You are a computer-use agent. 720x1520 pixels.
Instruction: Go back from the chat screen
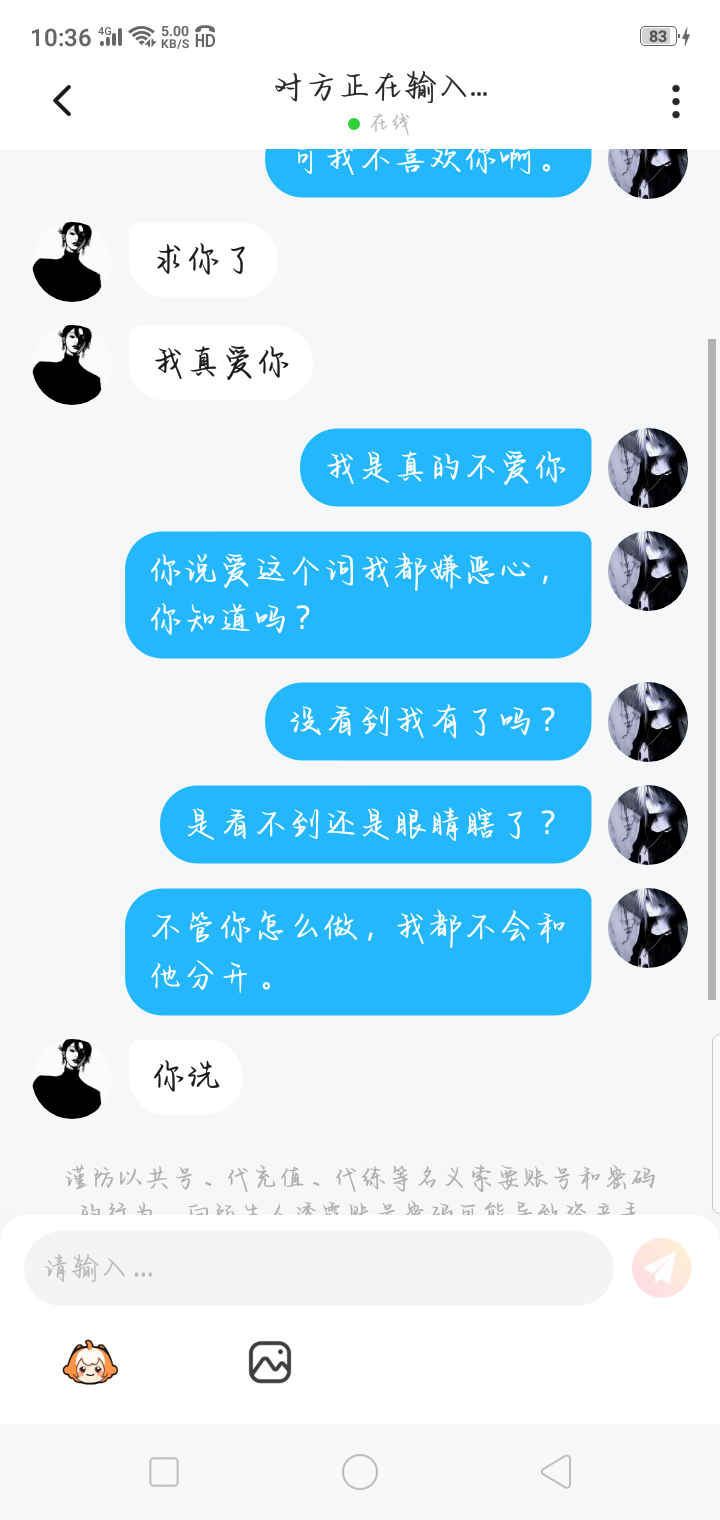[x=63, y=100]
